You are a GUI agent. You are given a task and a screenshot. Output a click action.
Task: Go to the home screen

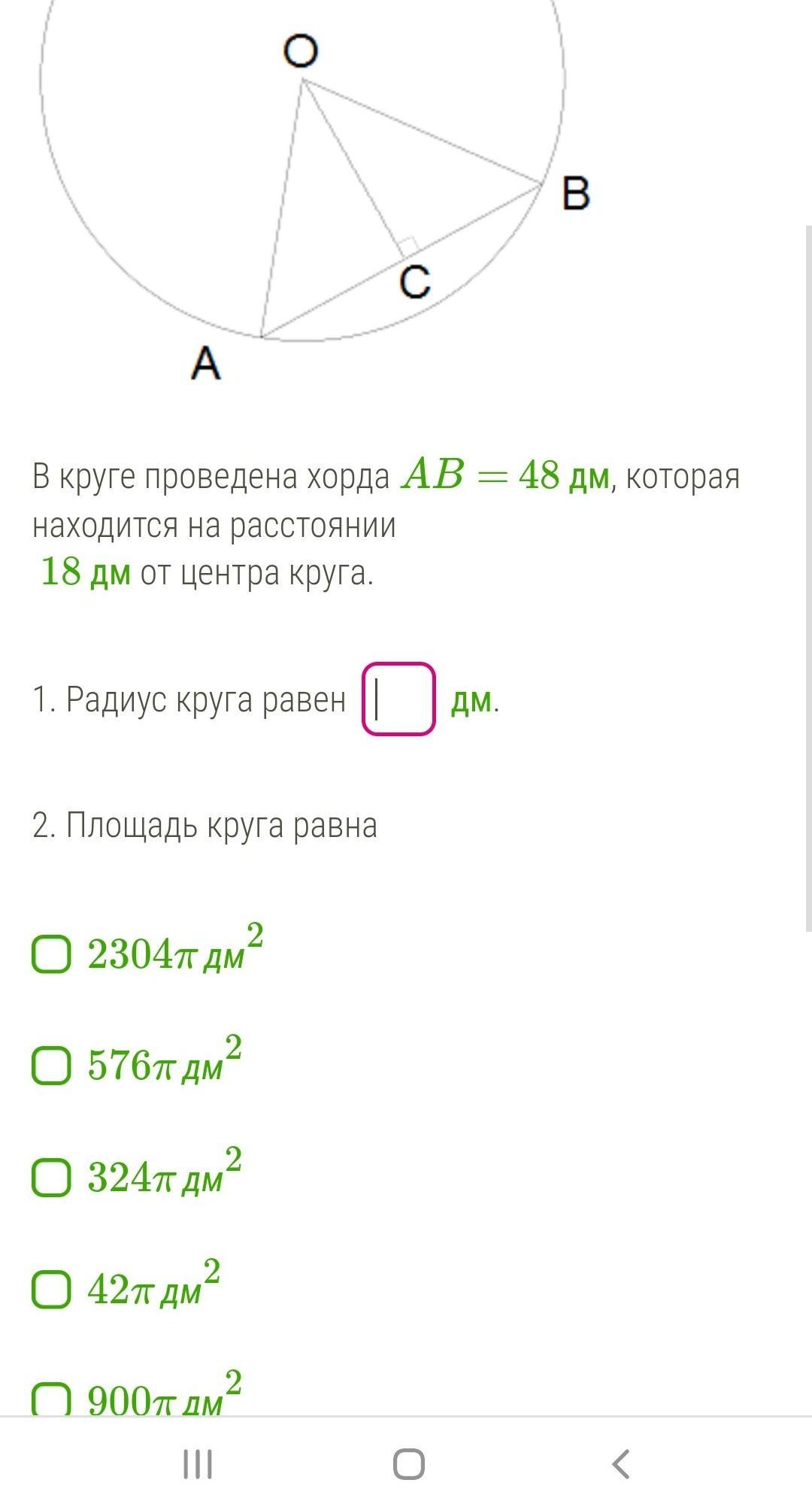point(409,1464)
